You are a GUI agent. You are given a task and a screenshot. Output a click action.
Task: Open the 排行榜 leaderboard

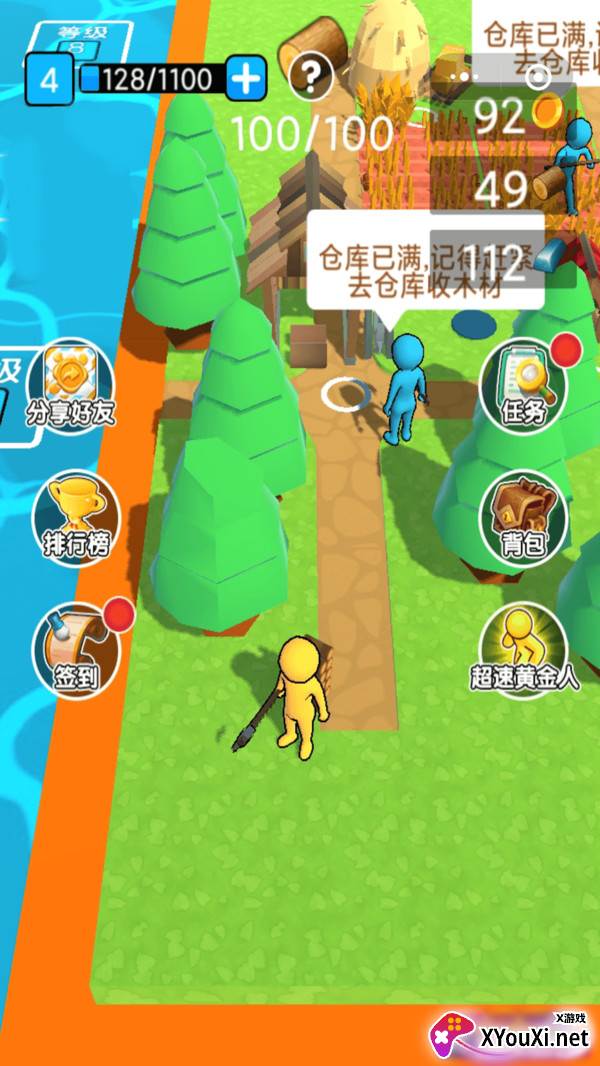click(x=75, y=518)
